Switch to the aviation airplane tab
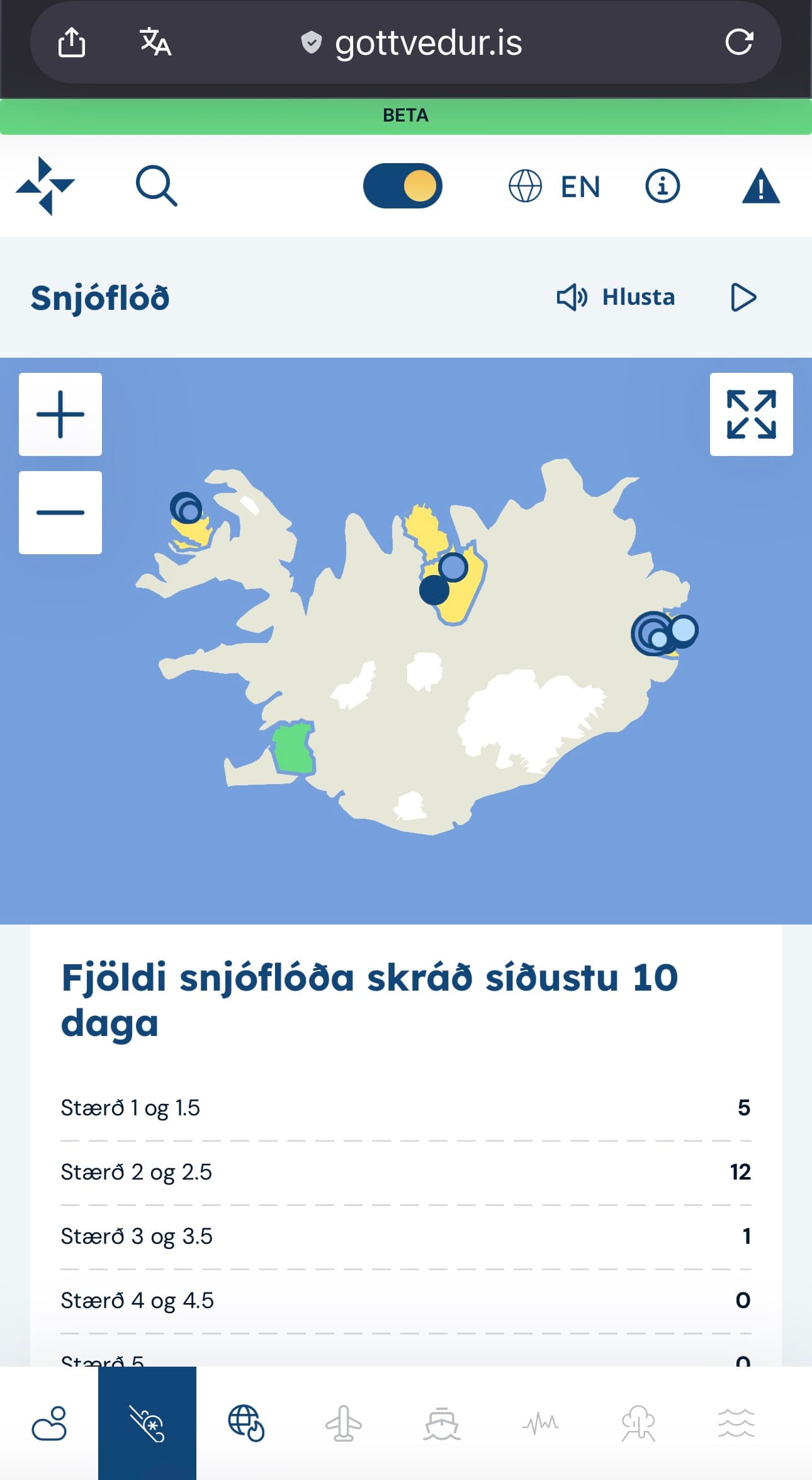Screen dimensions: 812x1480 coord(344,1423)
